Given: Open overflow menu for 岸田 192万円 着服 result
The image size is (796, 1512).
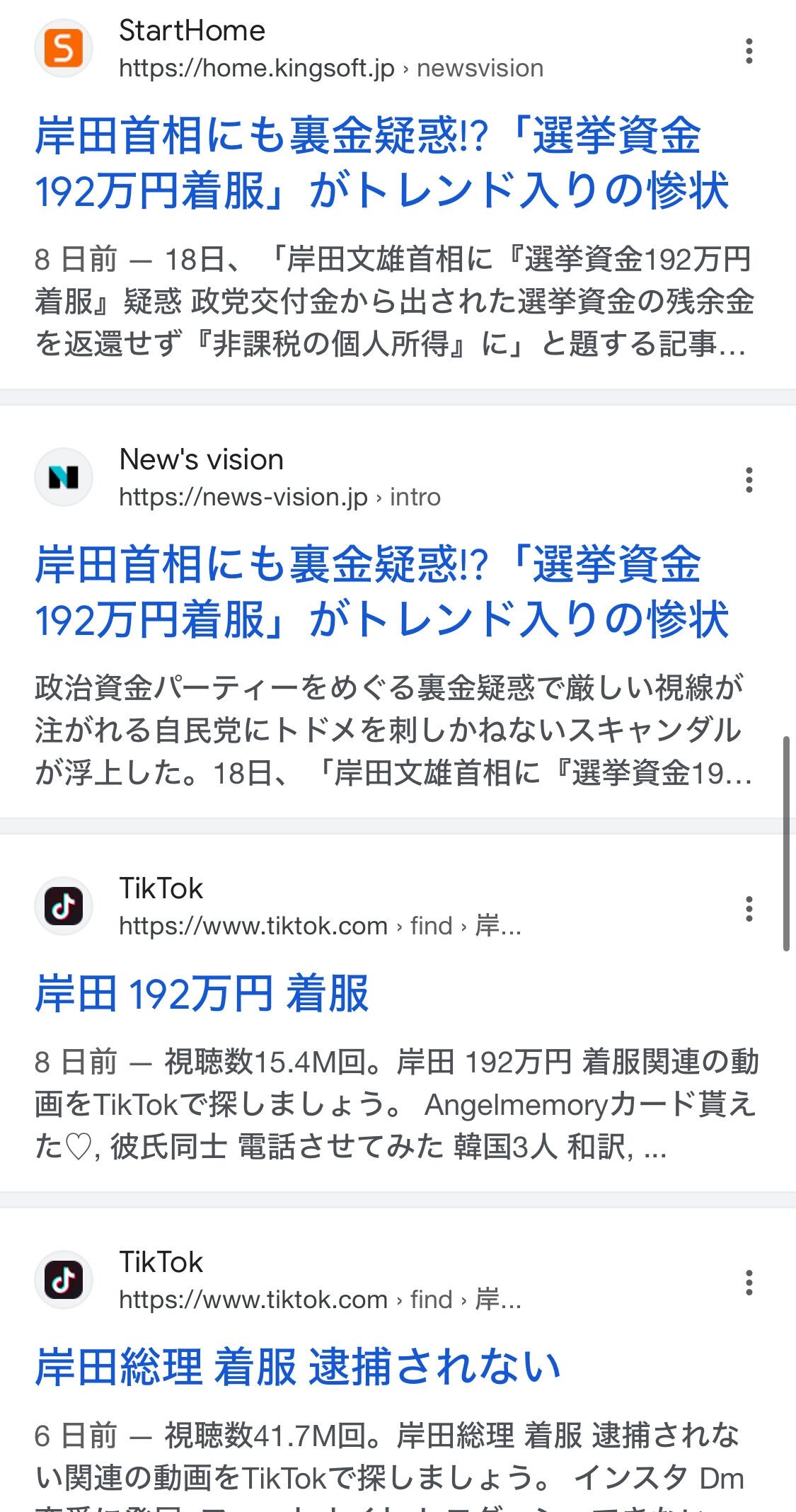Looking at the screenshot, I should tap(749, 909).
